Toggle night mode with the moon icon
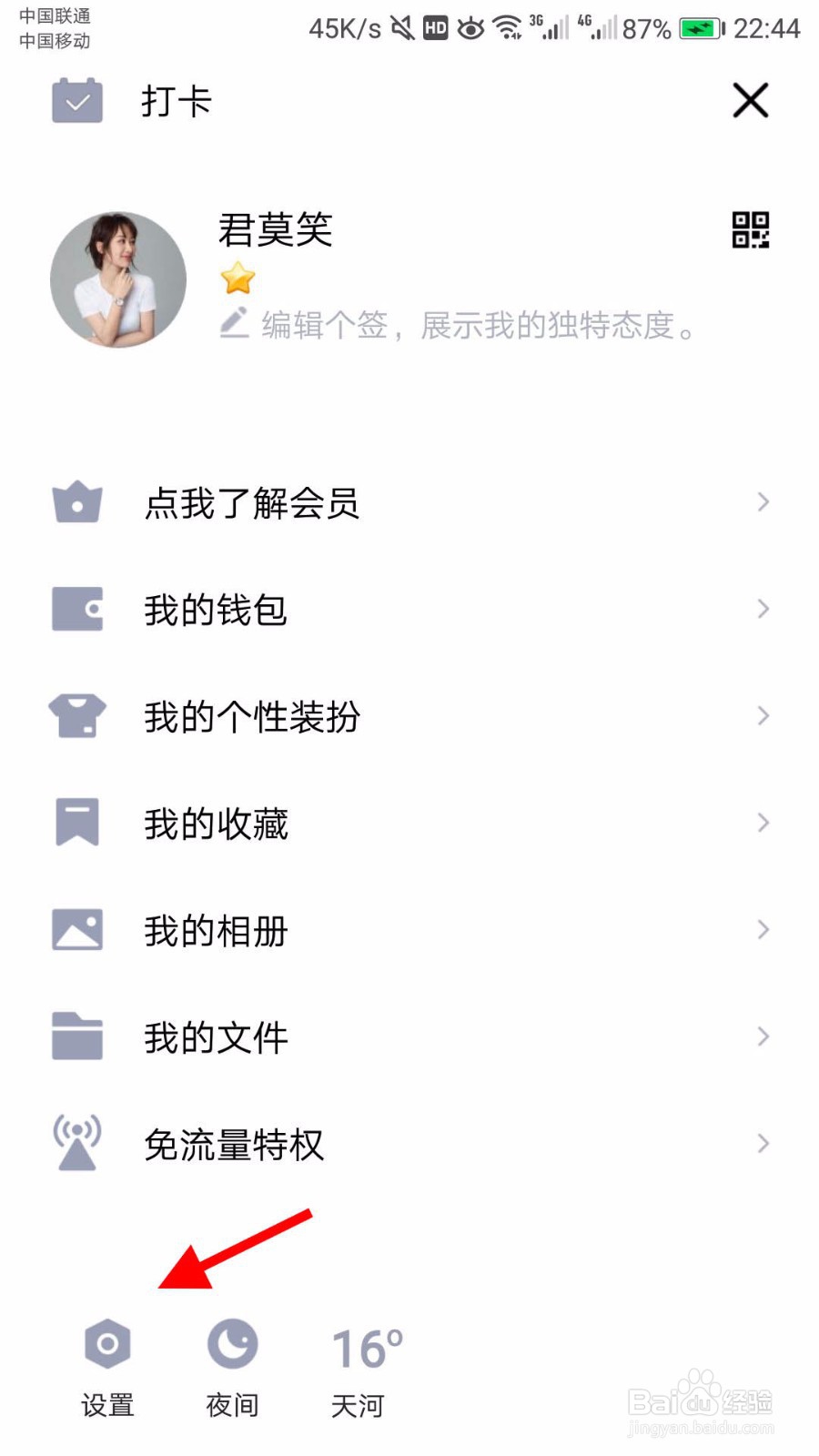The width and height of the screenshot is (819, 1456). [x=232, y=1342]
